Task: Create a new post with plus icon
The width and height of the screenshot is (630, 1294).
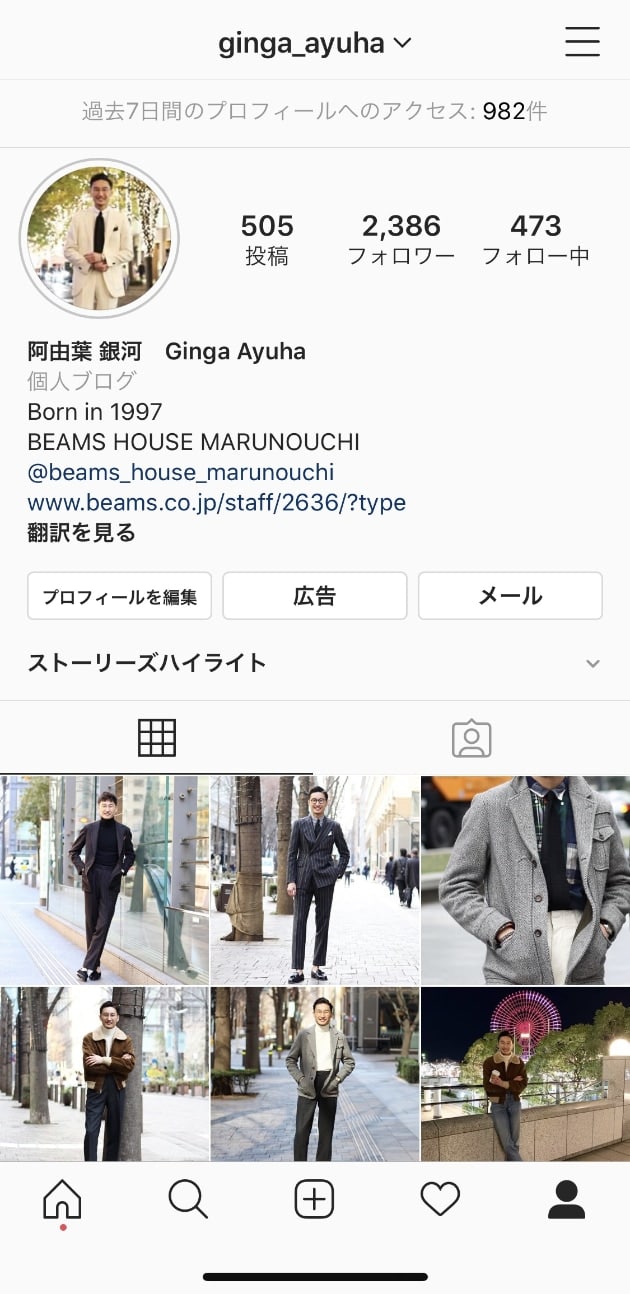Action: pos(314,1198)
